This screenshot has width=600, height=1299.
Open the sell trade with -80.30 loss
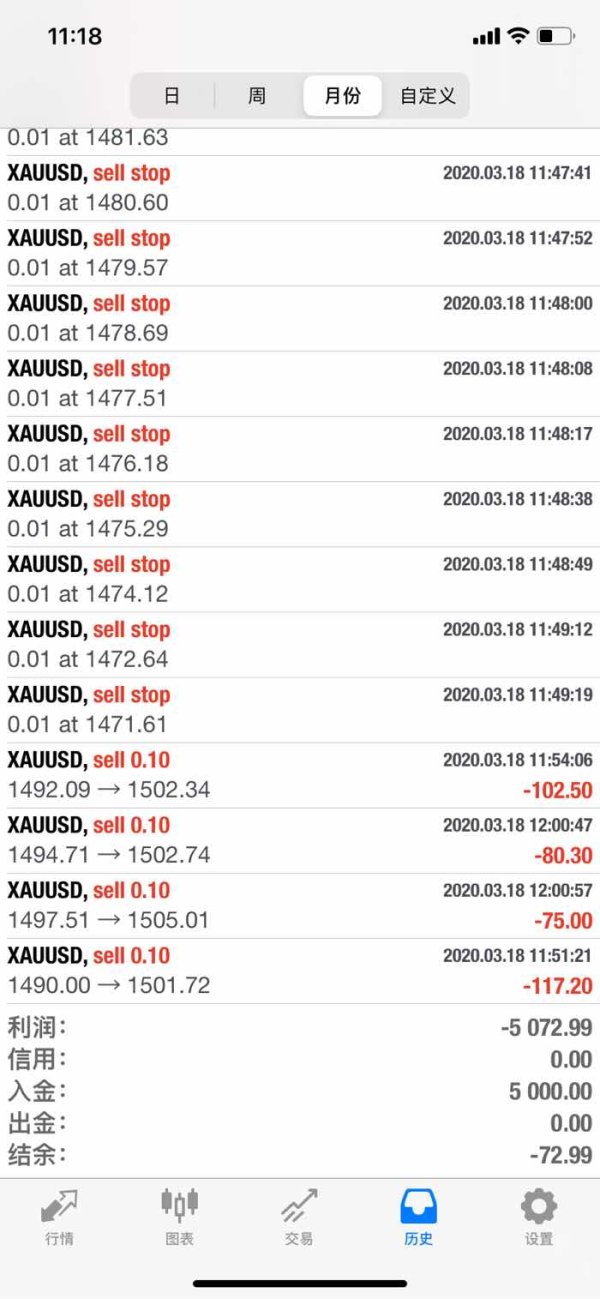coord(300,840)
